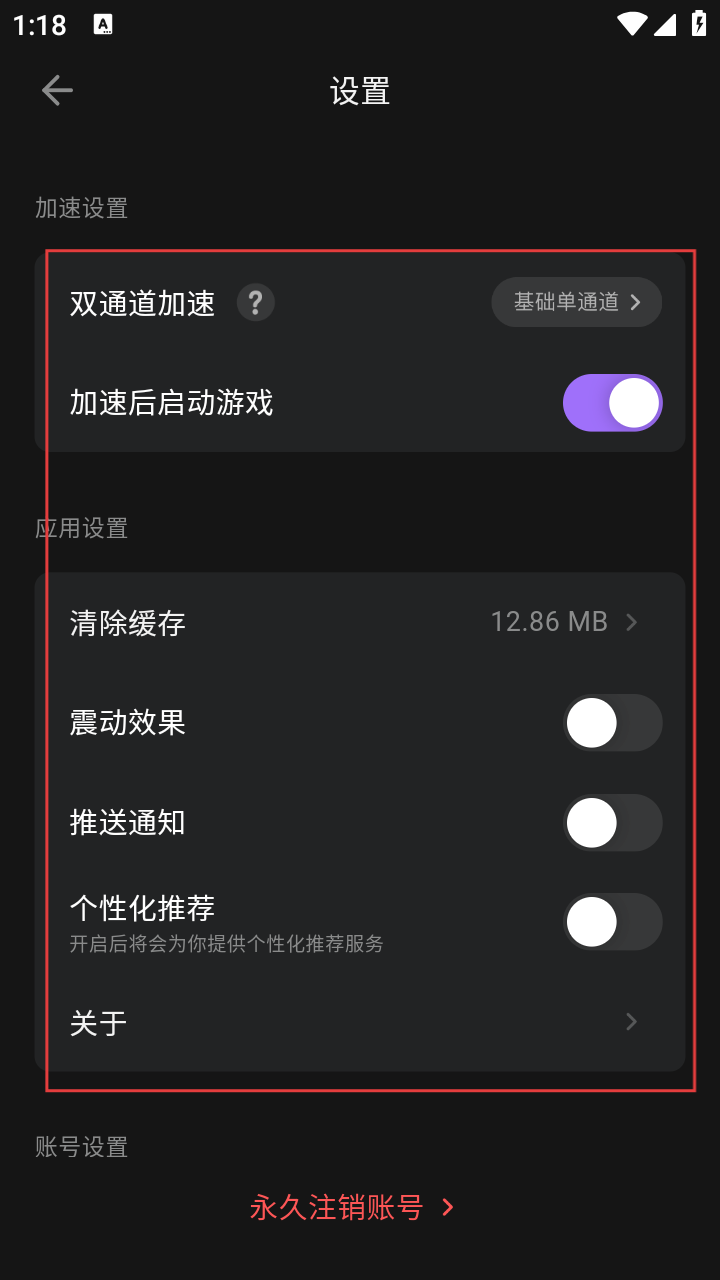Image resolution: width=720 pixels, height=1280 pixels.
Task: Open 清除缓存 to clear 12.86 MB
Action: 360,622
